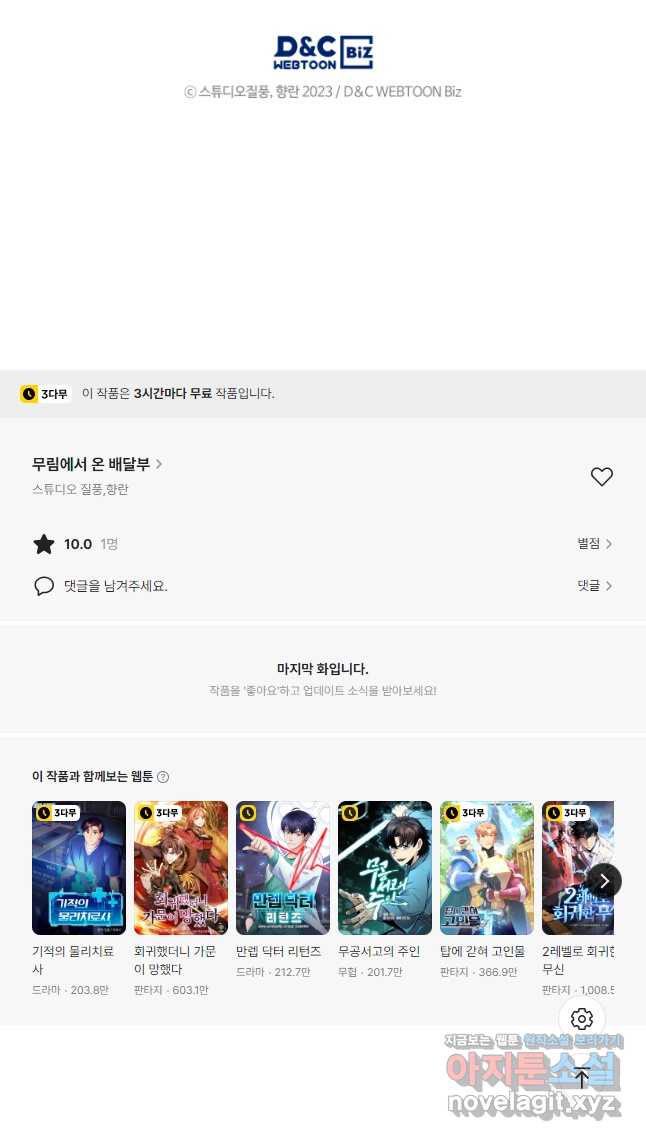Open the webtoon 회귀했더니 가문이 망했다

pos(181,868)
